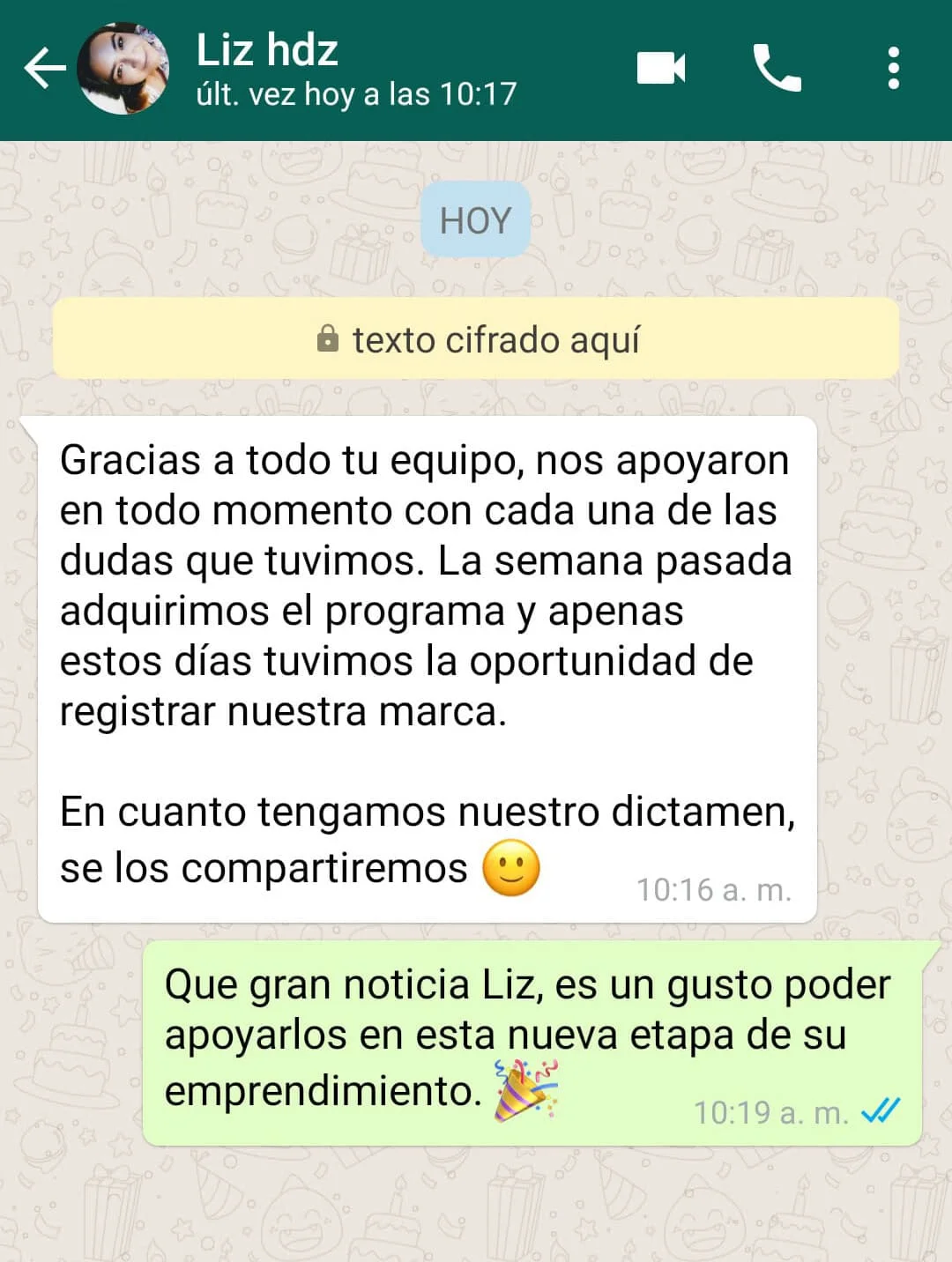Screen dimensions: 952x1262
Task: Tap the 10:16 a.m. timestamp
Action: pos(715,890)
